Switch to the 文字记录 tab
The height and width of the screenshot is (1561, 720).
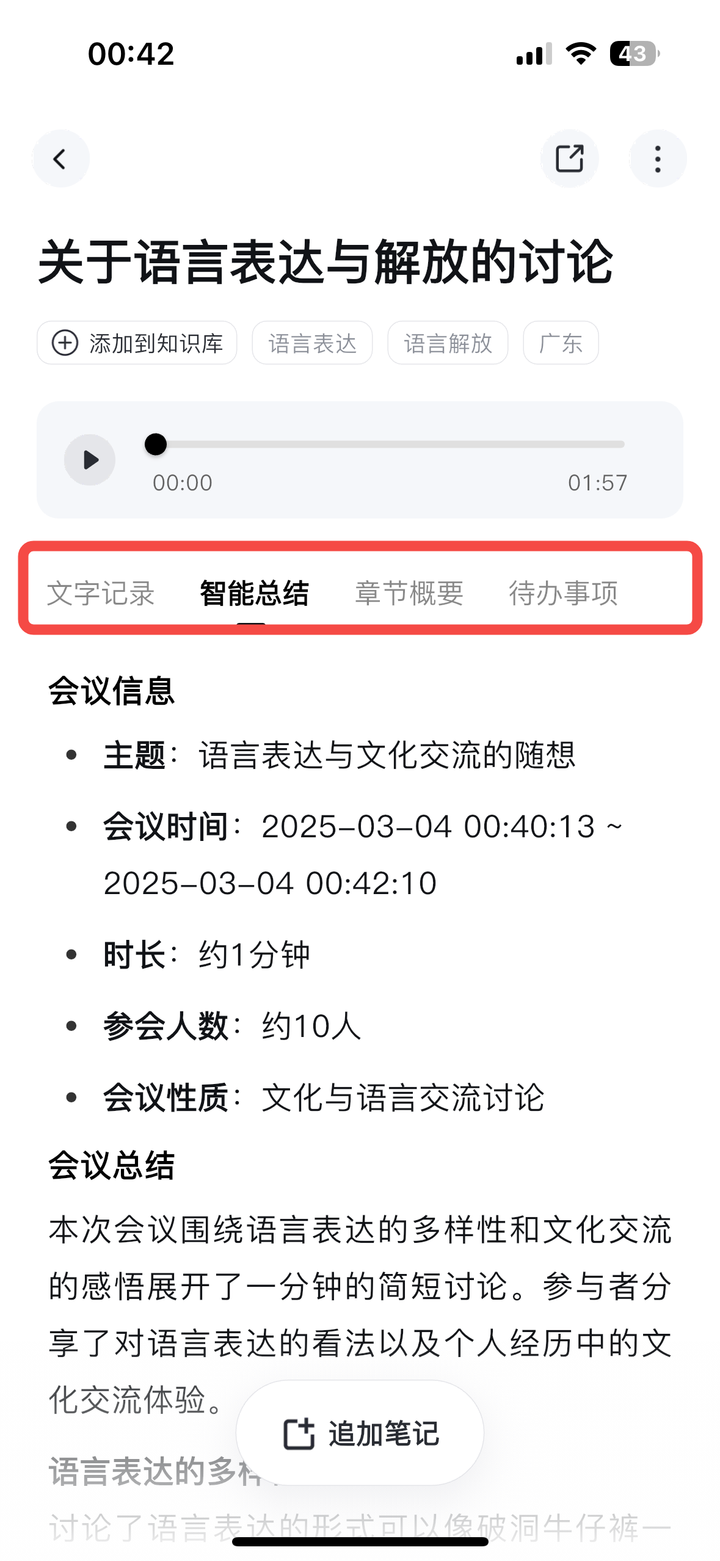[101, 593]
